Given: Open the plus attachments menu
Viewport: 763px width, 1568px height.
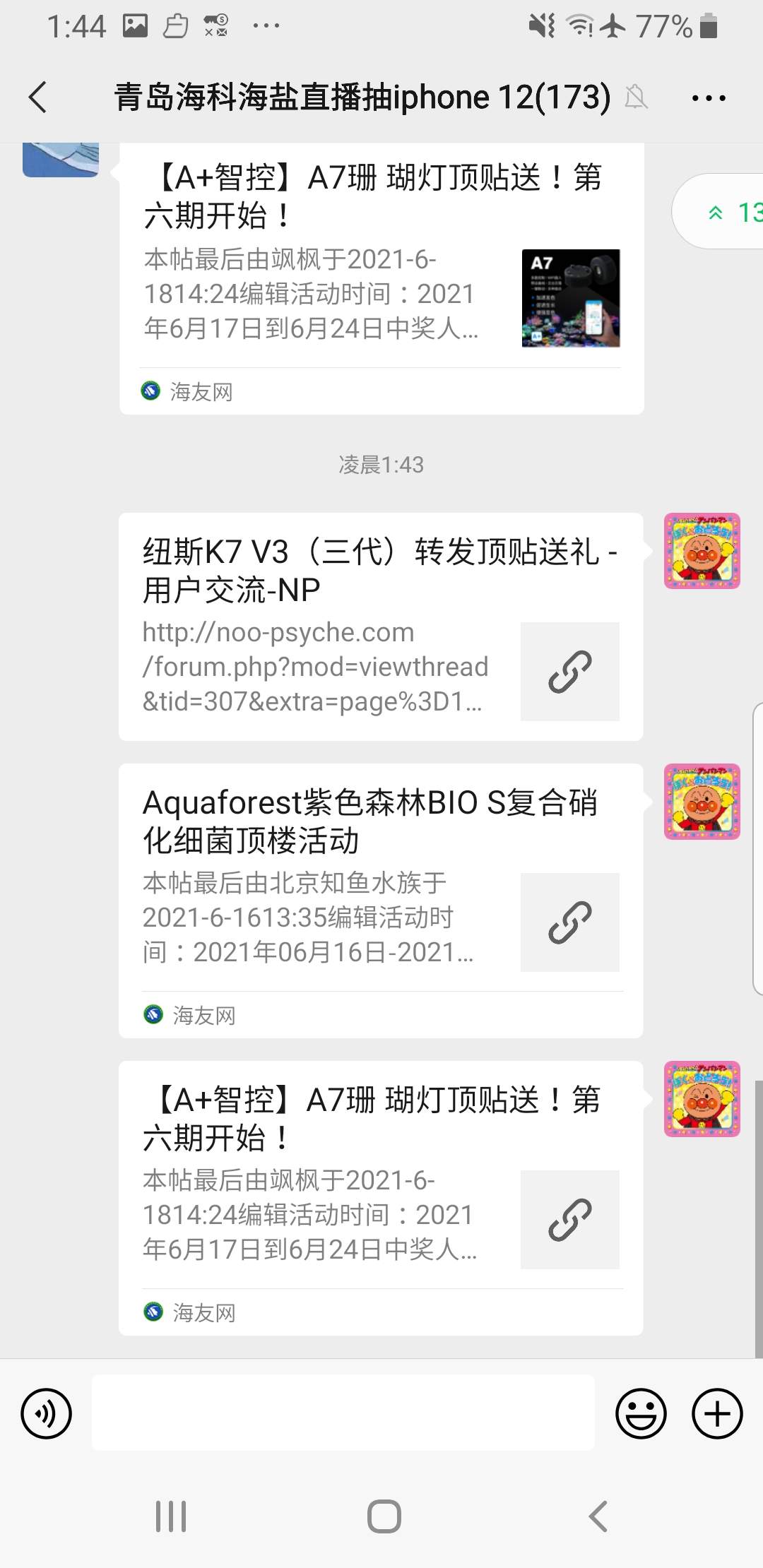Looking at the screenshot, I should pyautogui.click(x=717, y=1414).
